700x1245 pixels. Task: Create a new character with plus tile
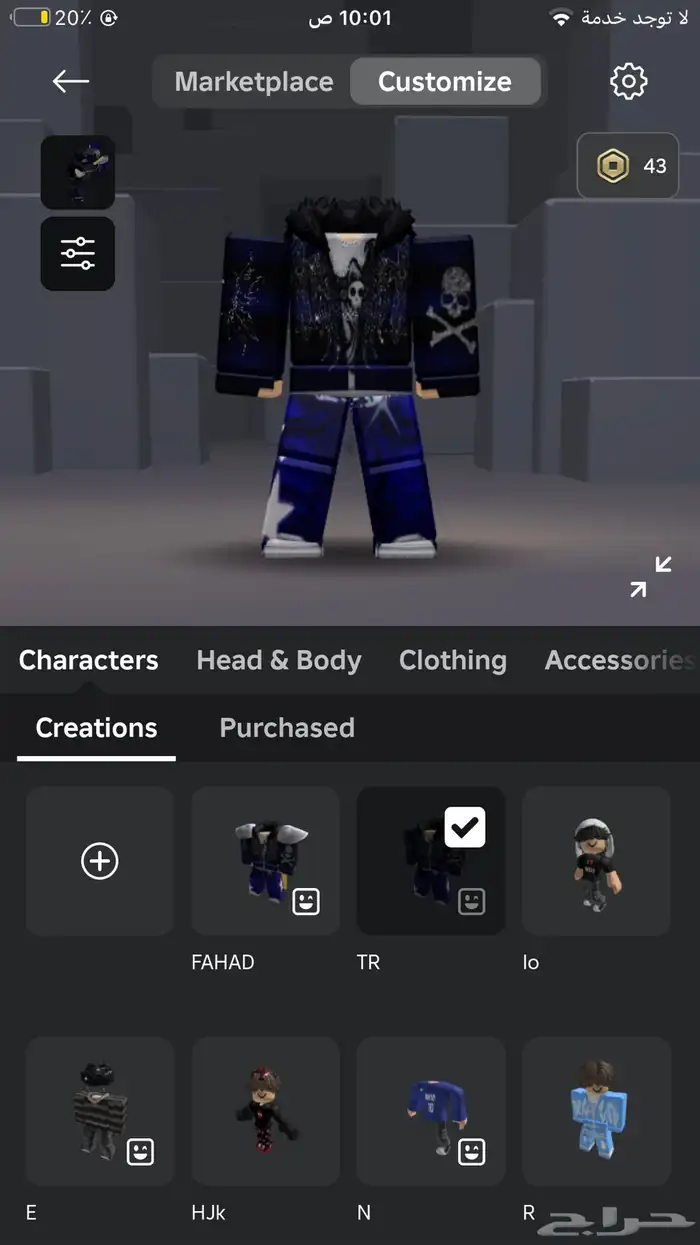(100, 861)
